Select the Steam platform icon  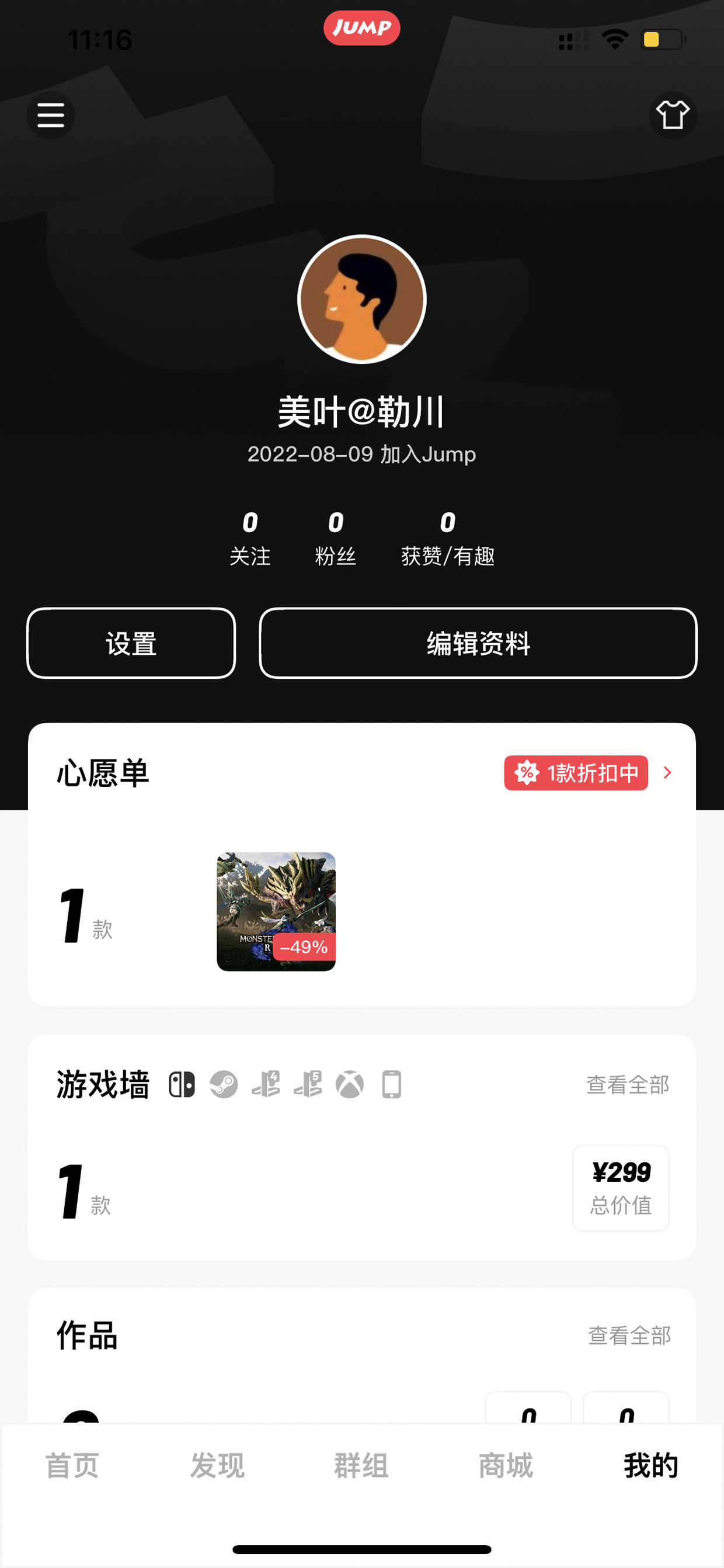pos(223,1084)
